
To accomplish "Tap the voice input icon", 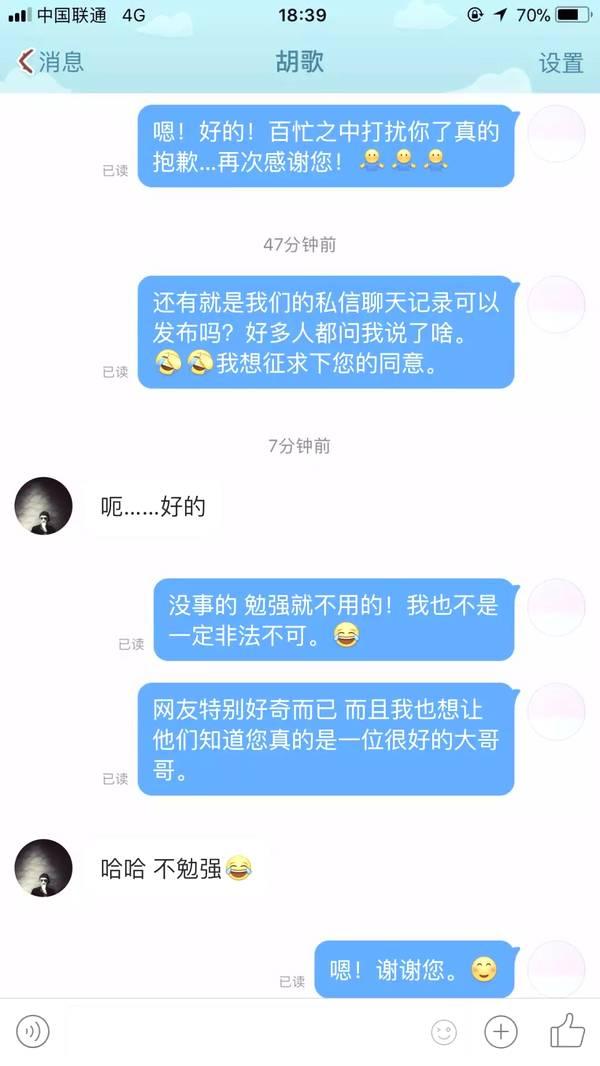I will (x=32, y=1031).
